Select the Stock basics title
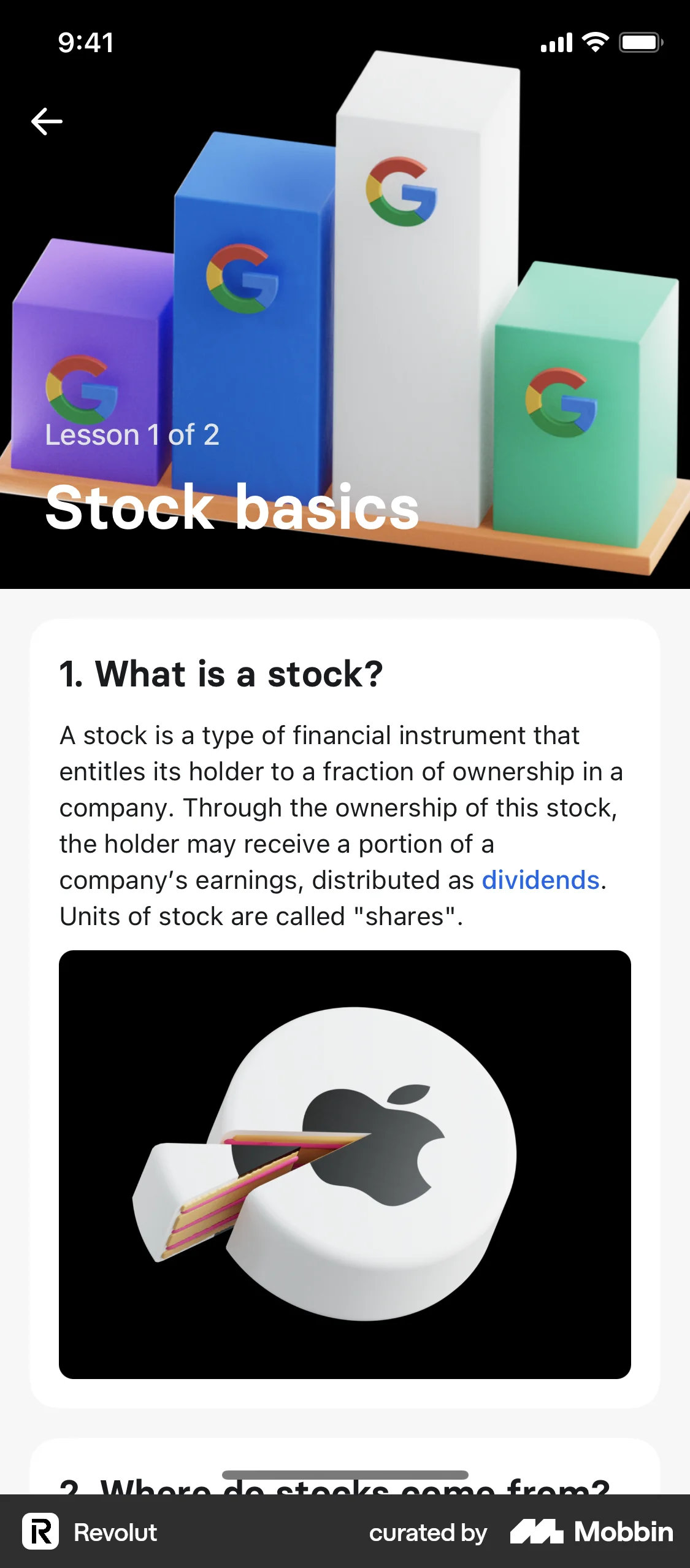The image size is (690, 1568). 232,507
